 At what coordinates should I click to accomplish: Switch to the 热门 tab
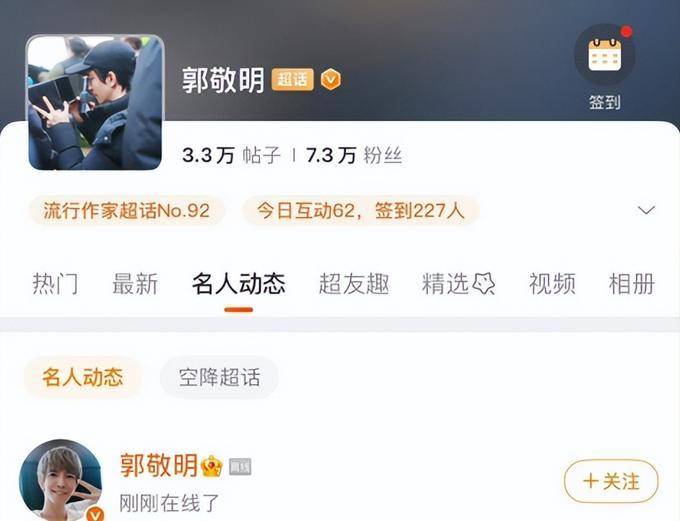[x=55, y=284]
